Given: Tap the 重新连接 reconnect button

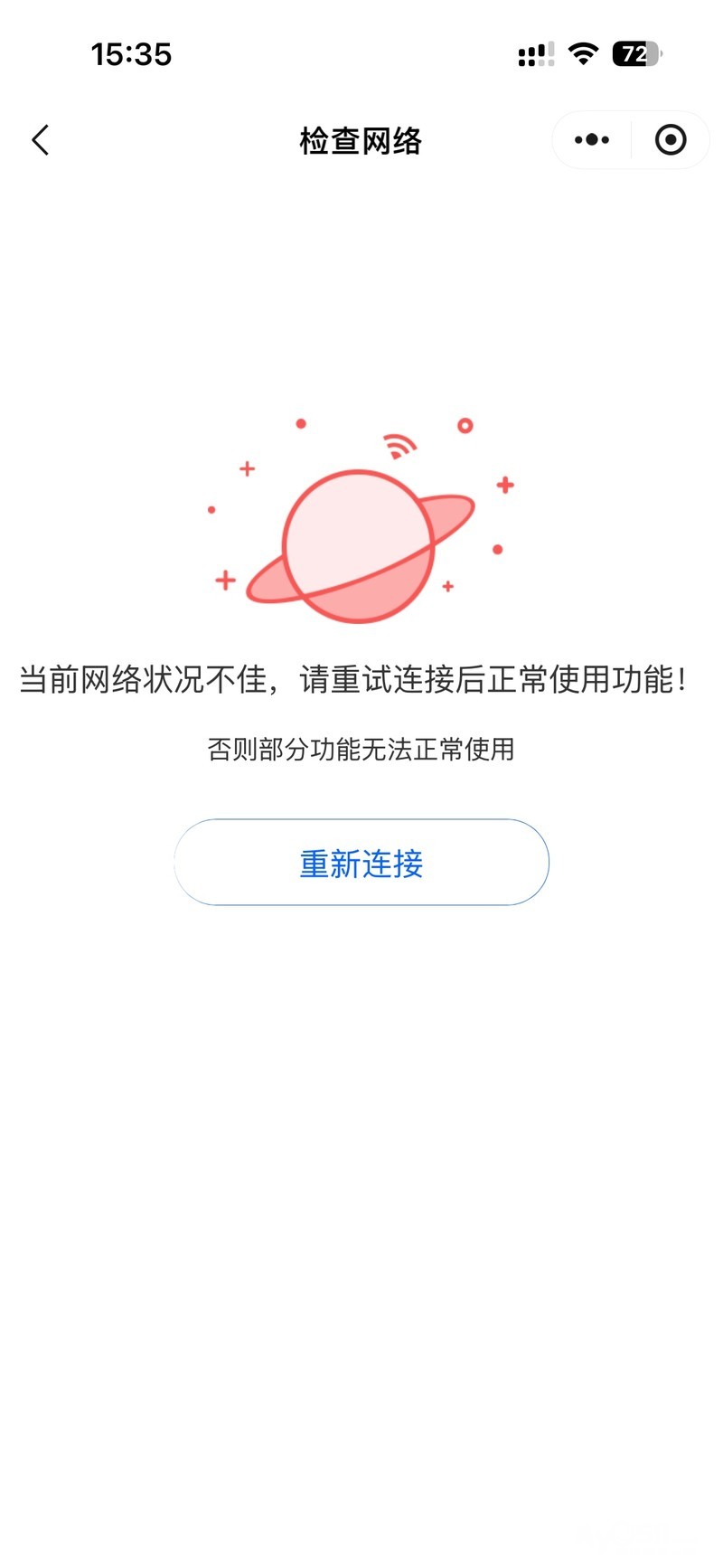Looking at the screenshot, I should point(361,863).
